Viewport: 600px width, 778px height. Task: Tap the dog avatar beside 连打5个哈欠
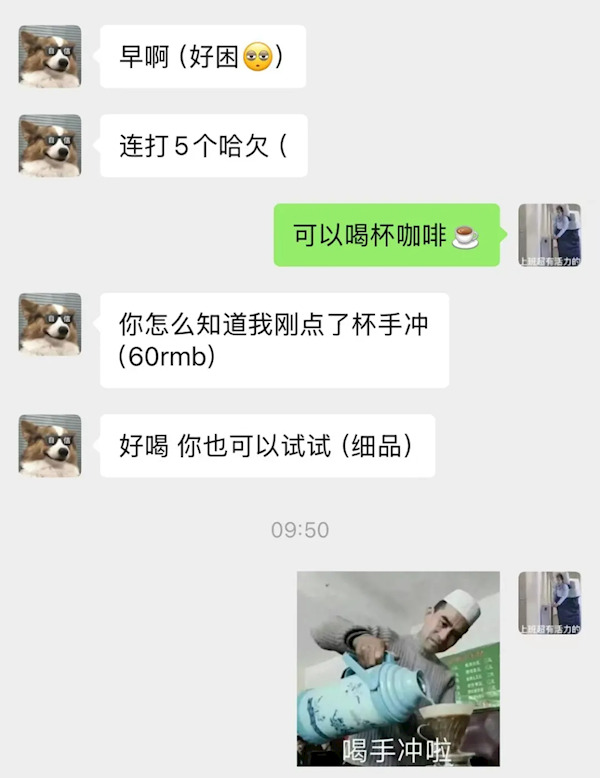50,146
